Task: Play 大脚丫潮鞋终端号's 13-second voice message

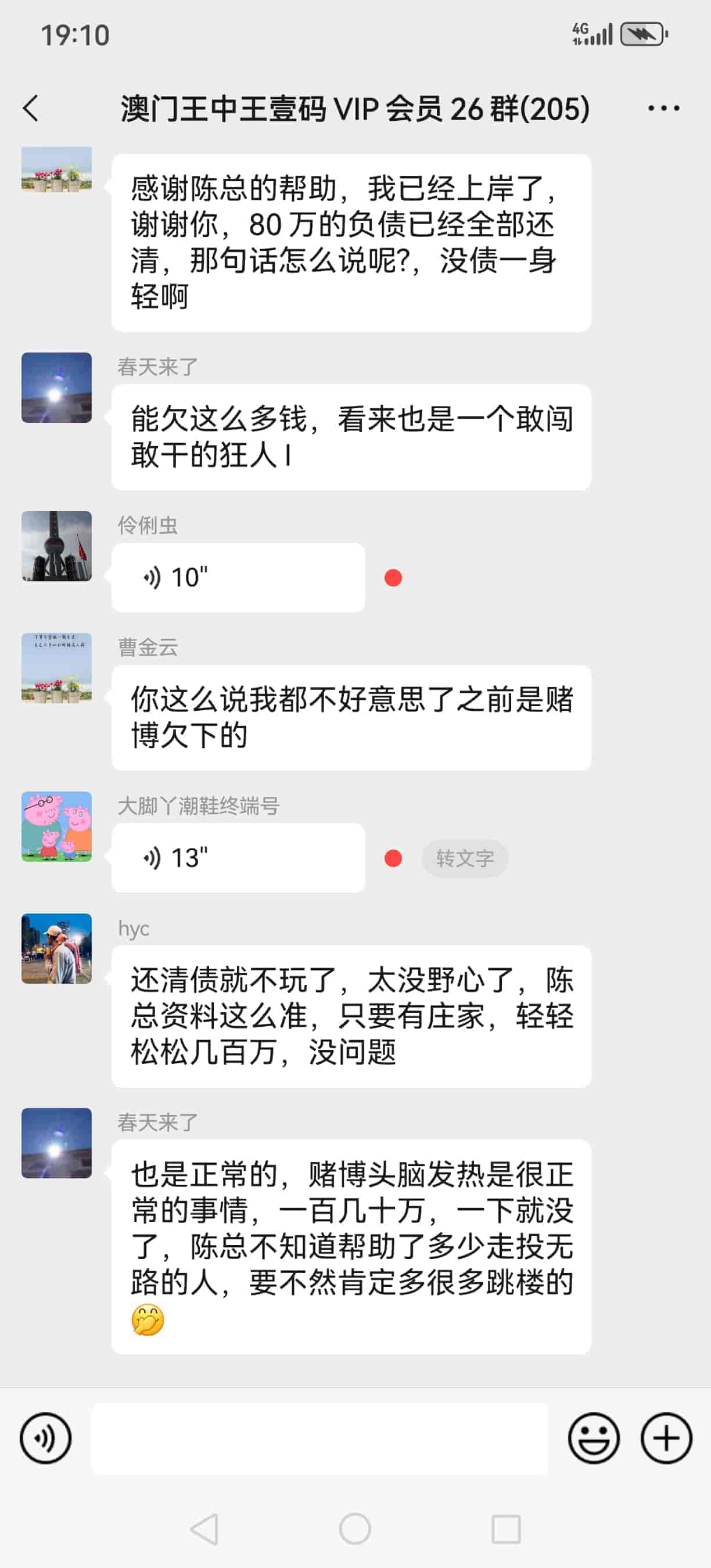Action: pyautogui.click(x=238, y=858)
